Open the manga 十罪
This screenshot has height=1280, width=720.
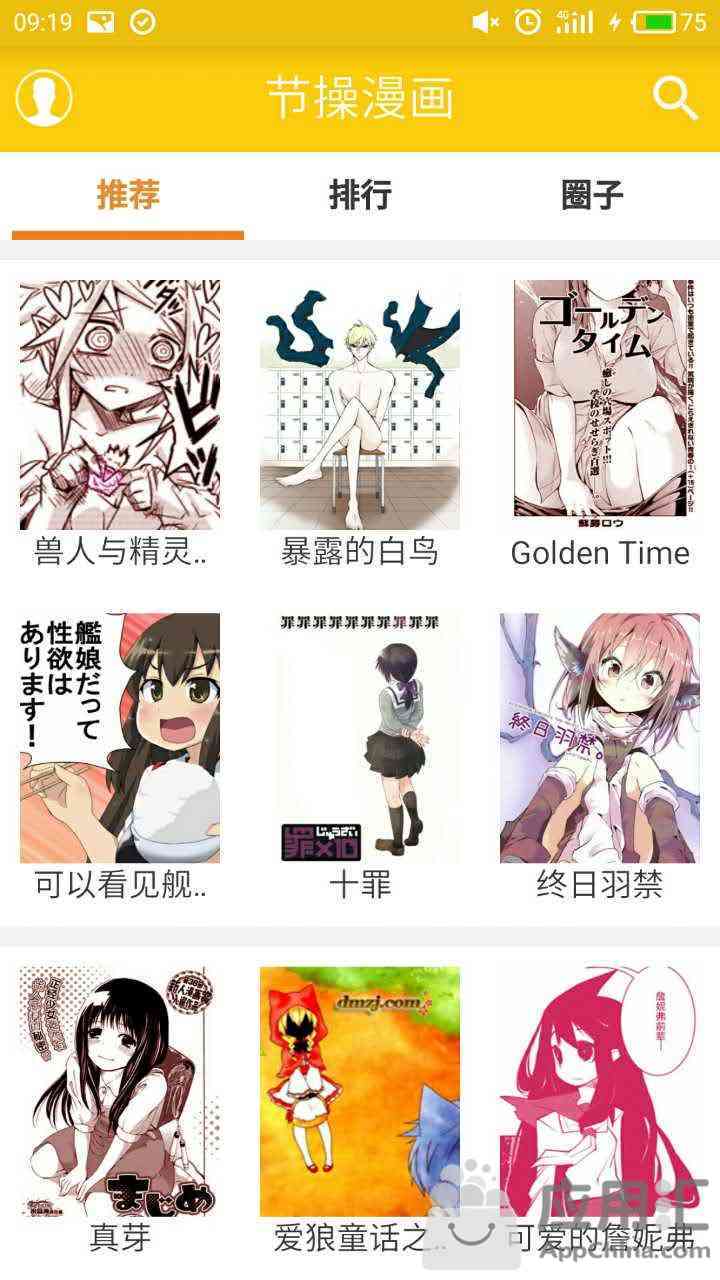pyautogui.click(x=360, y=738)
